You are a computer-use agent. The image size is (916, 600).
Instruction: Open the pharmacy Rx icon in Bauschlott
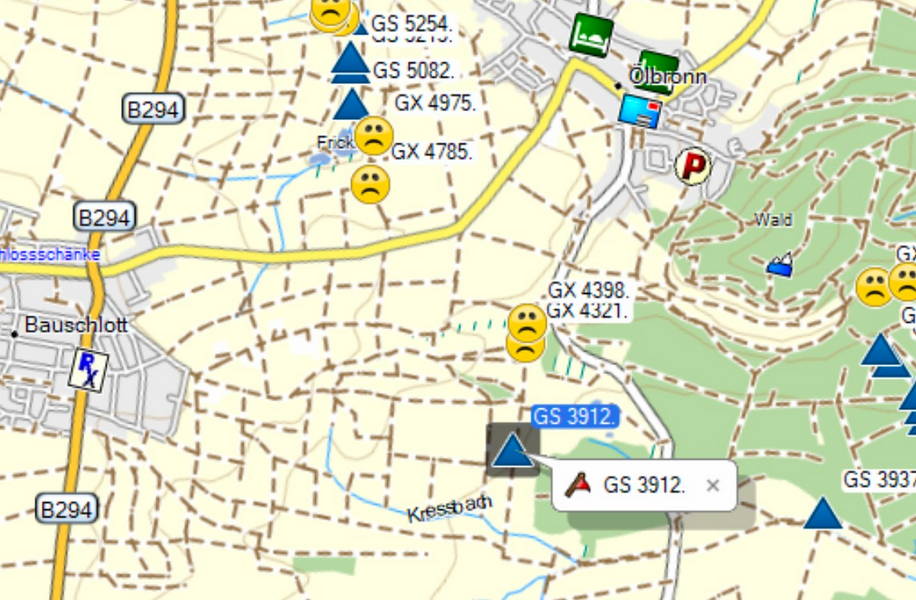pos(88,369)
